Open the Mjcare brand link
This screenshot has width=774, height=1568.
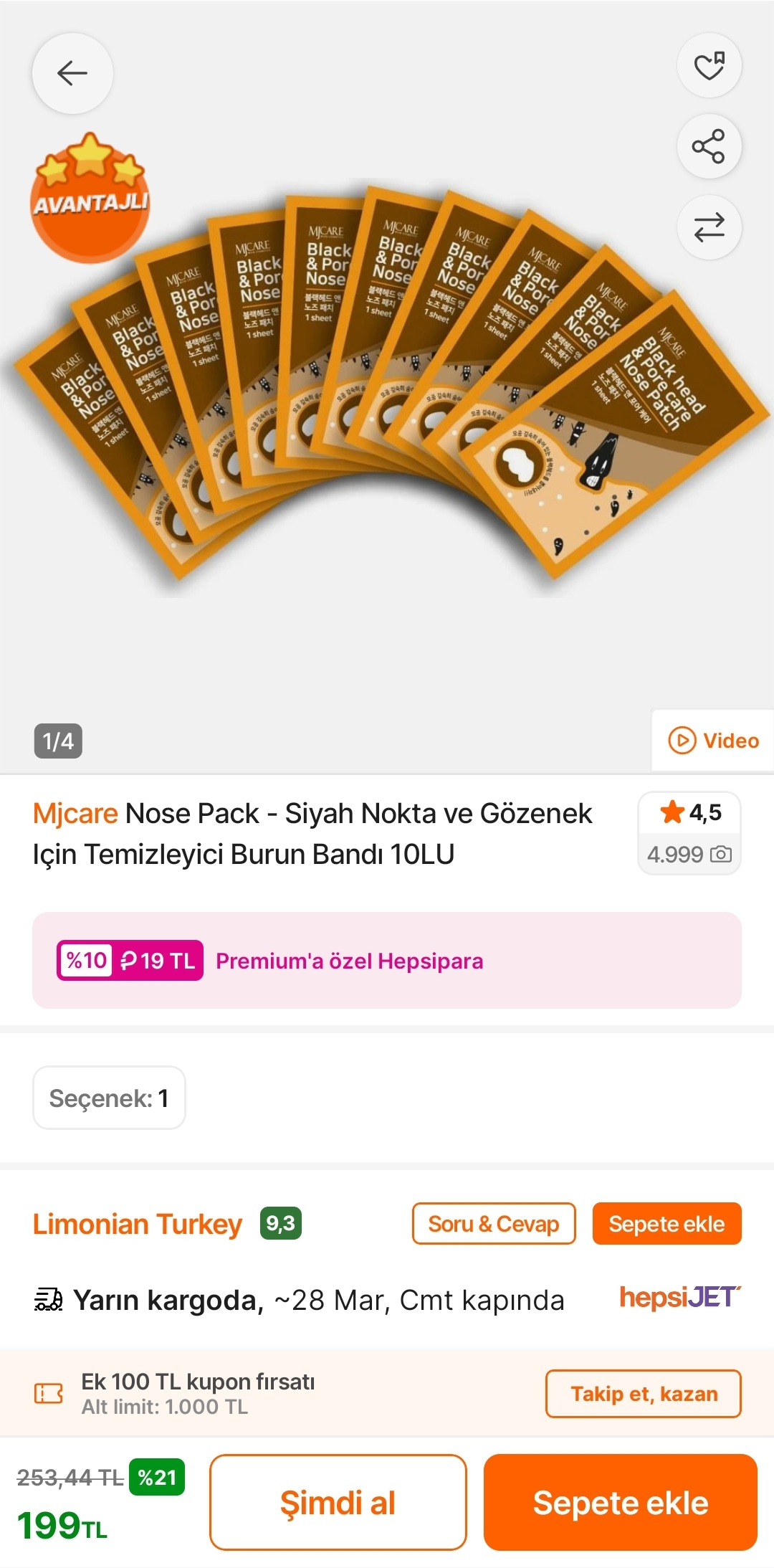point(75,814)
